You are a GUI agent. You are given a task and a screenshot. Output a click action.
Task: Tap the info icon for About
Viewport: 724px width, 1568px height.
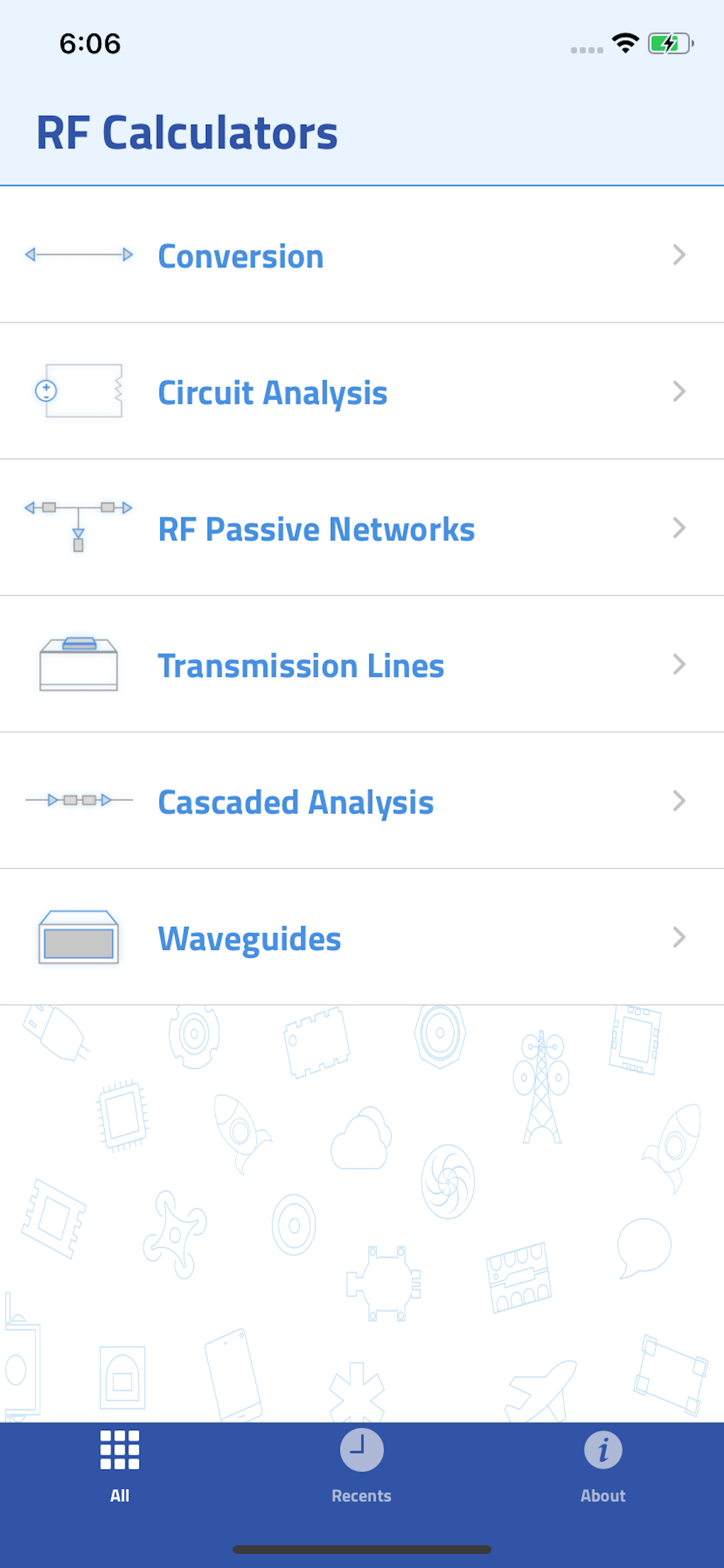pyautogui.click(x=603, y=1450)
